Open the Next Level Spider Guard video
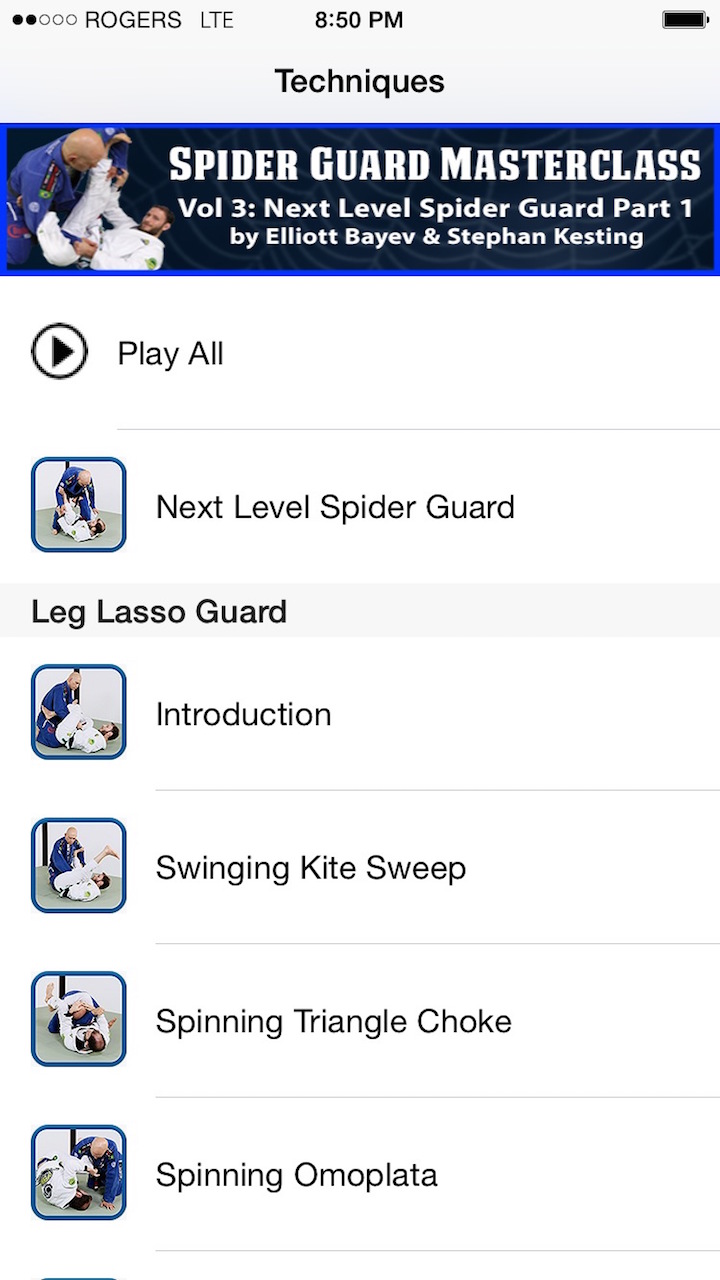The height and width of the screenshot is (1280, 720). coord(360,505)
